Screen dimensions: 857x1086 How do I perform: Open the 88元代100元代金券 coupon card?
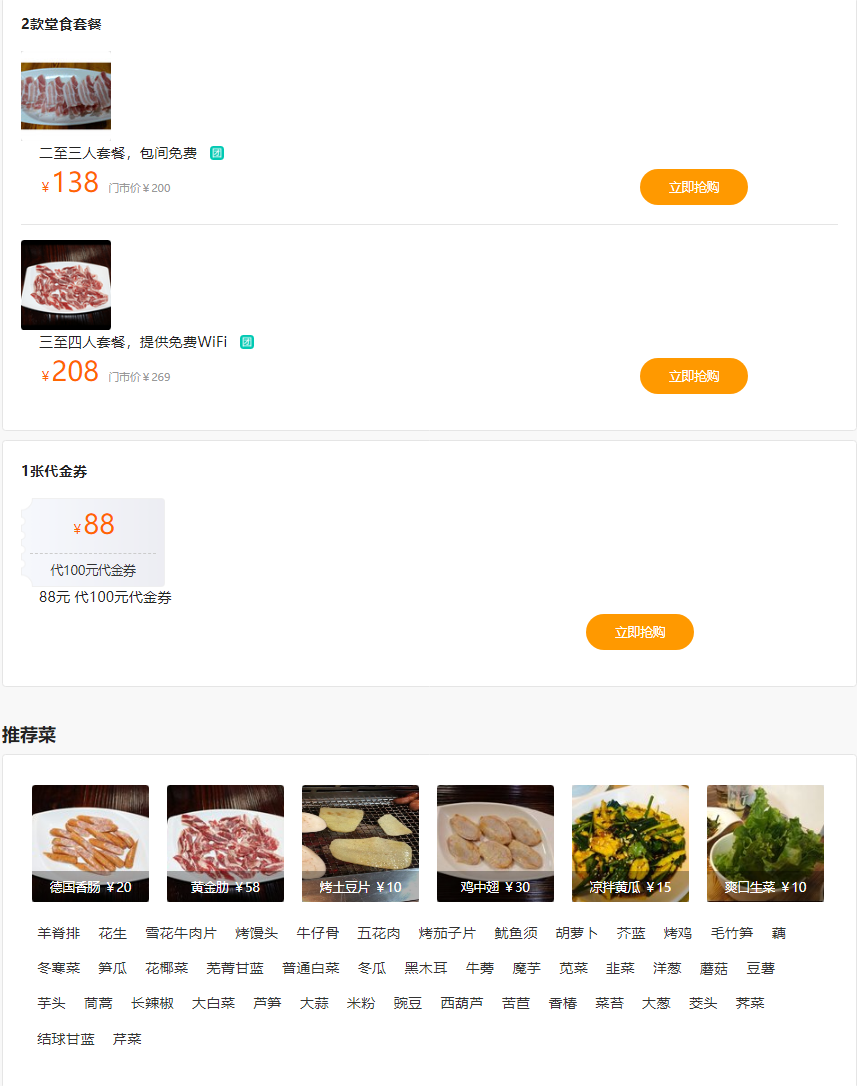pyautogui.click(x=93, y=542)
